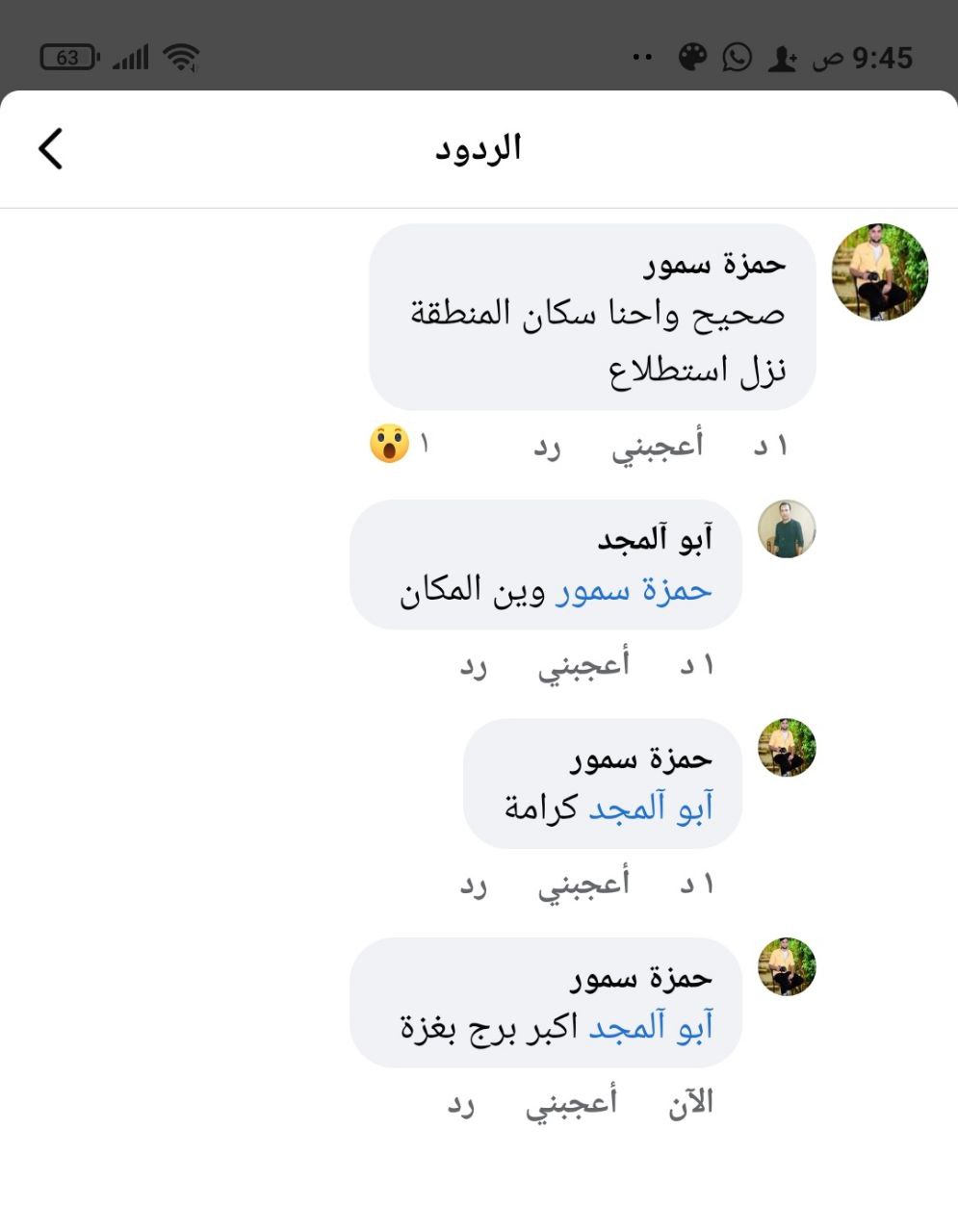
Task: Open the آبو آلمجد mention in 'اكبر برج بغزة'
Action: click(x=651, y=1027)
